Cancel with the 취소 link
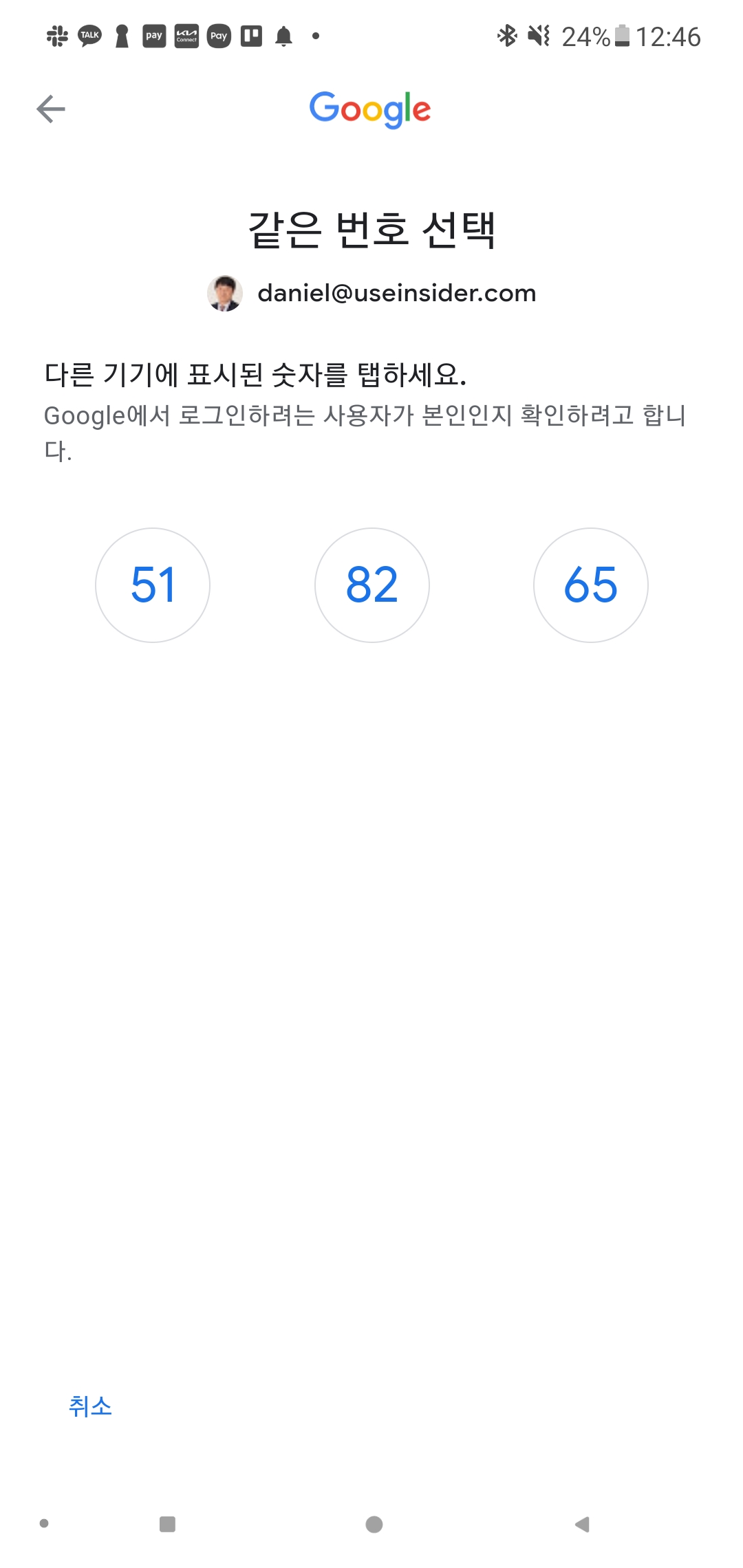This screenshot has height=1568, width=743. (x=90, y=1406)
